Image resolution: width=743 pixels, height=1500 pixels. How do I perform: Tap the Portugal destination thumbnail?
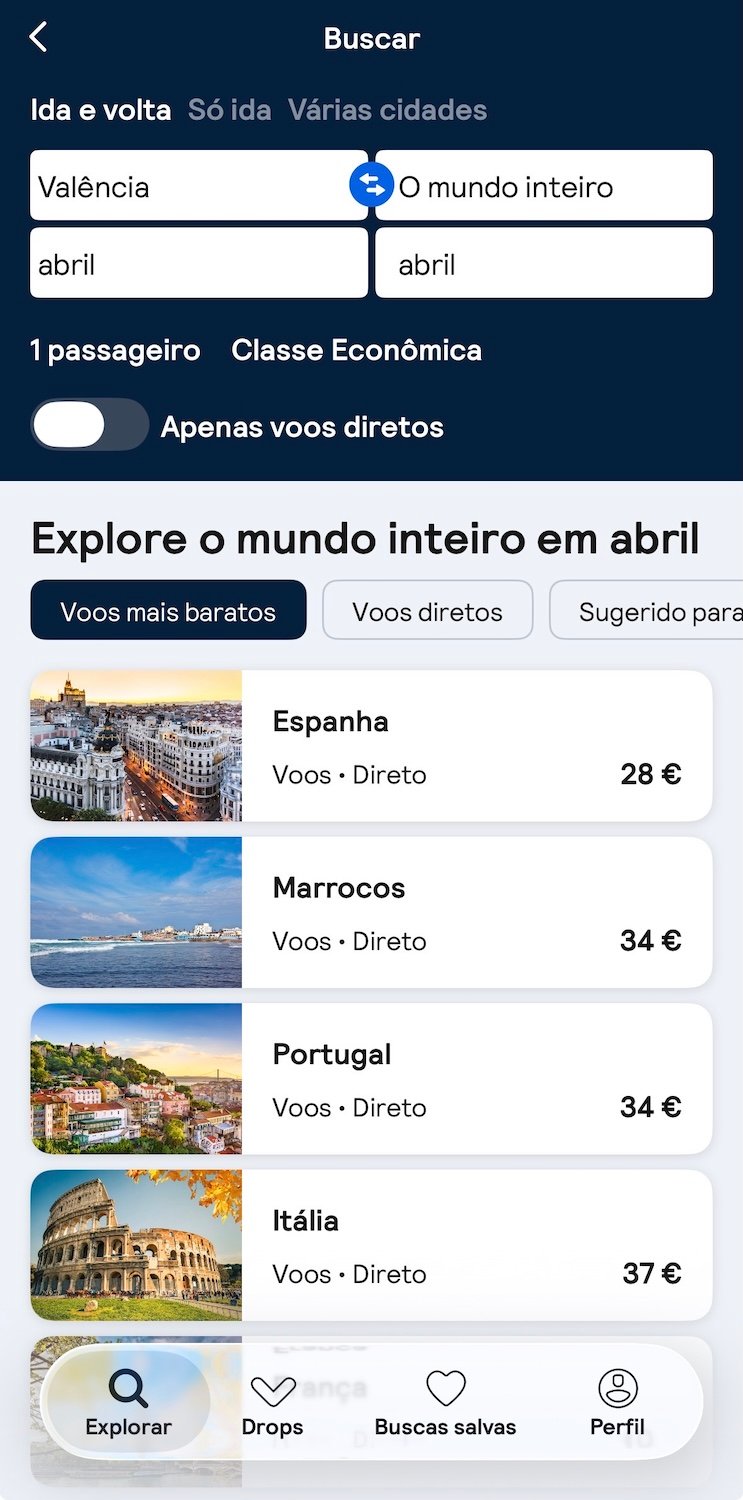click(x=137, y=1078)
